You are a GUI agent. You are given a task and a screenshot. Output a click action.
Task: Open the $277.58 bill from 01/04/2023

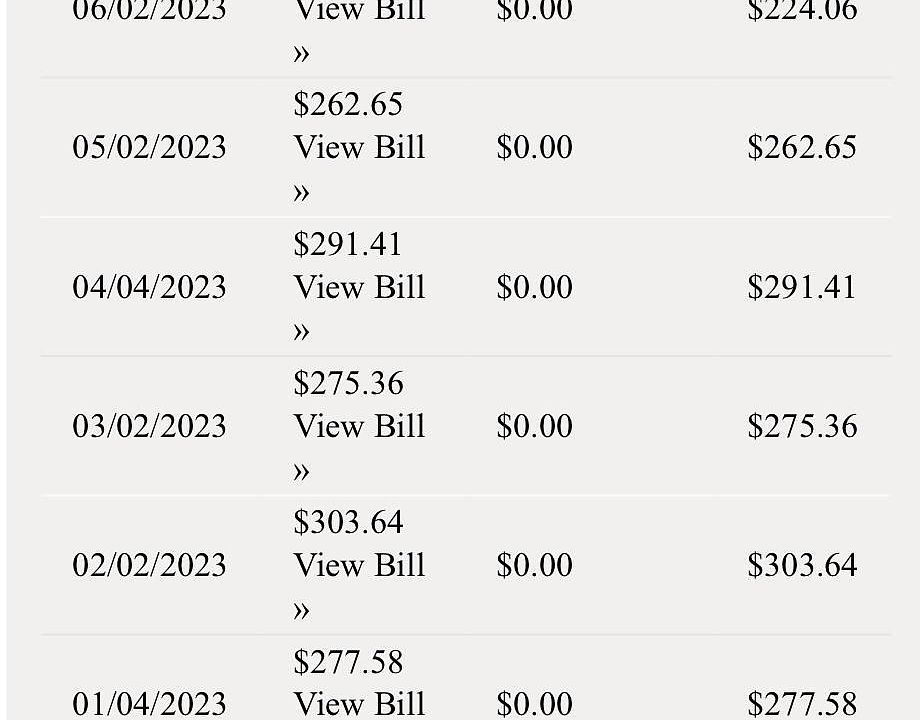pyautogui.click(x=359, y=704)
